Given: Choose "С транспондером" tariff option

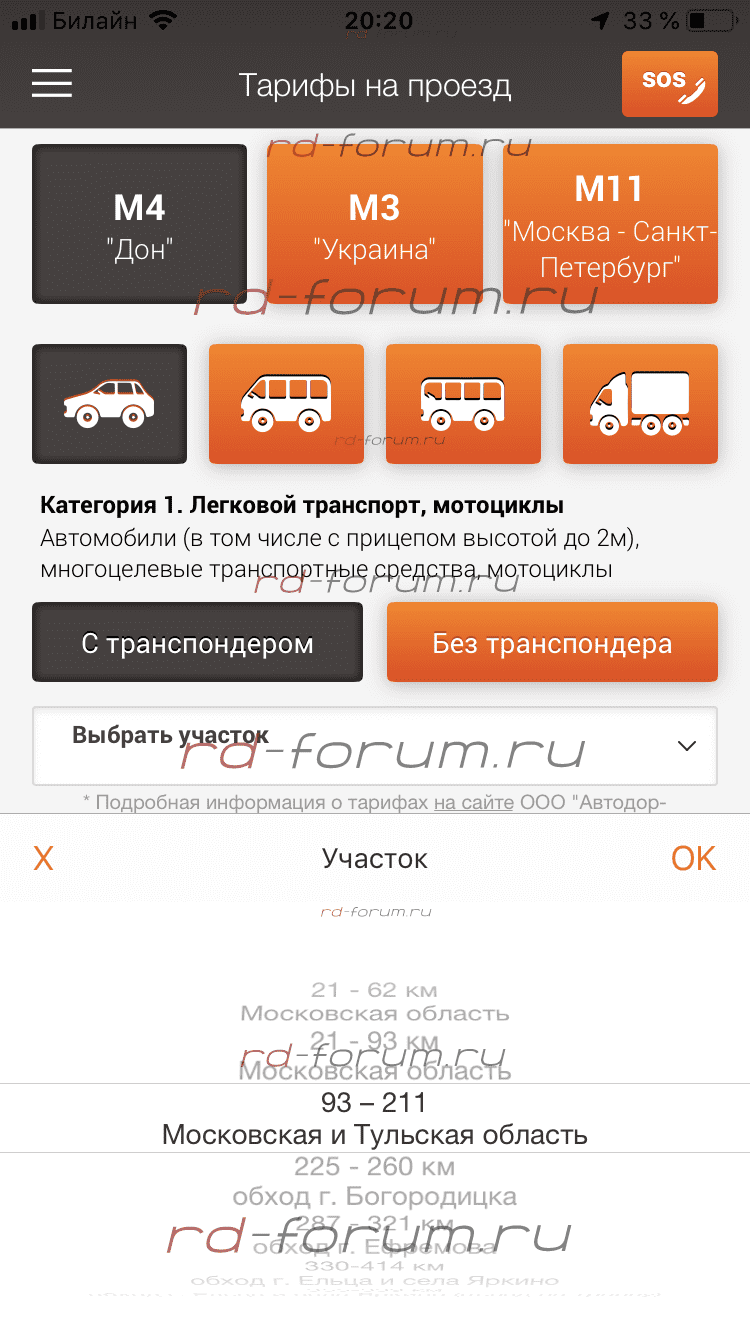Looking at the screenshot, I should coord(197,643).
